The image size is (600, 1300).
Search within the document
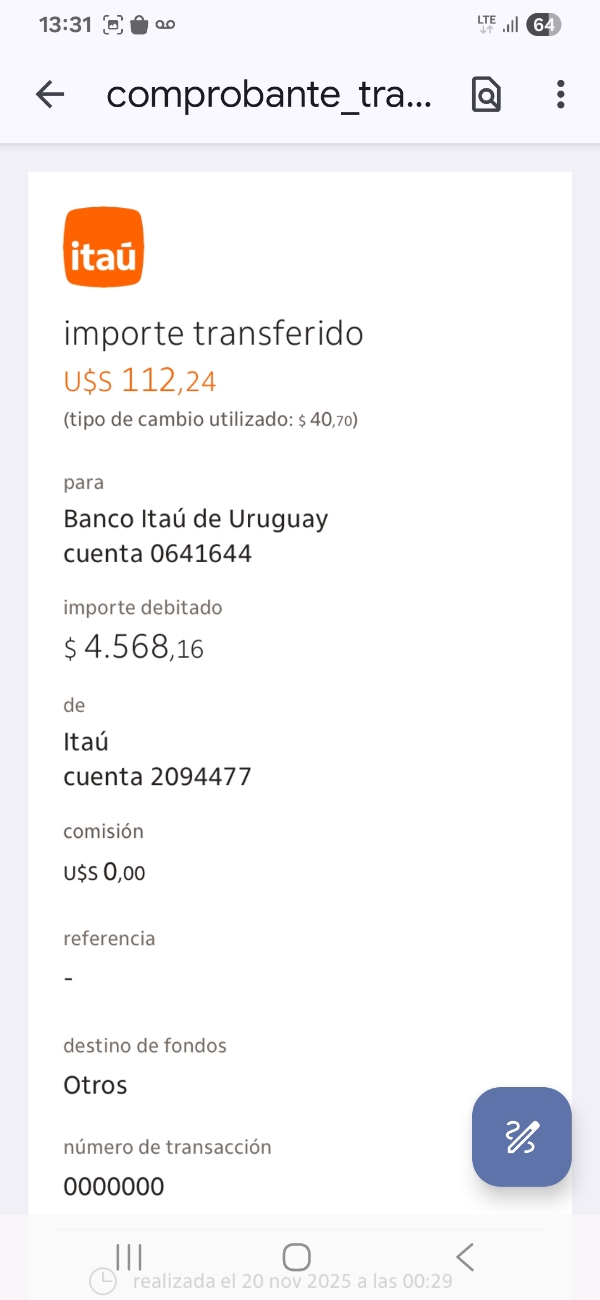point(486,95)
